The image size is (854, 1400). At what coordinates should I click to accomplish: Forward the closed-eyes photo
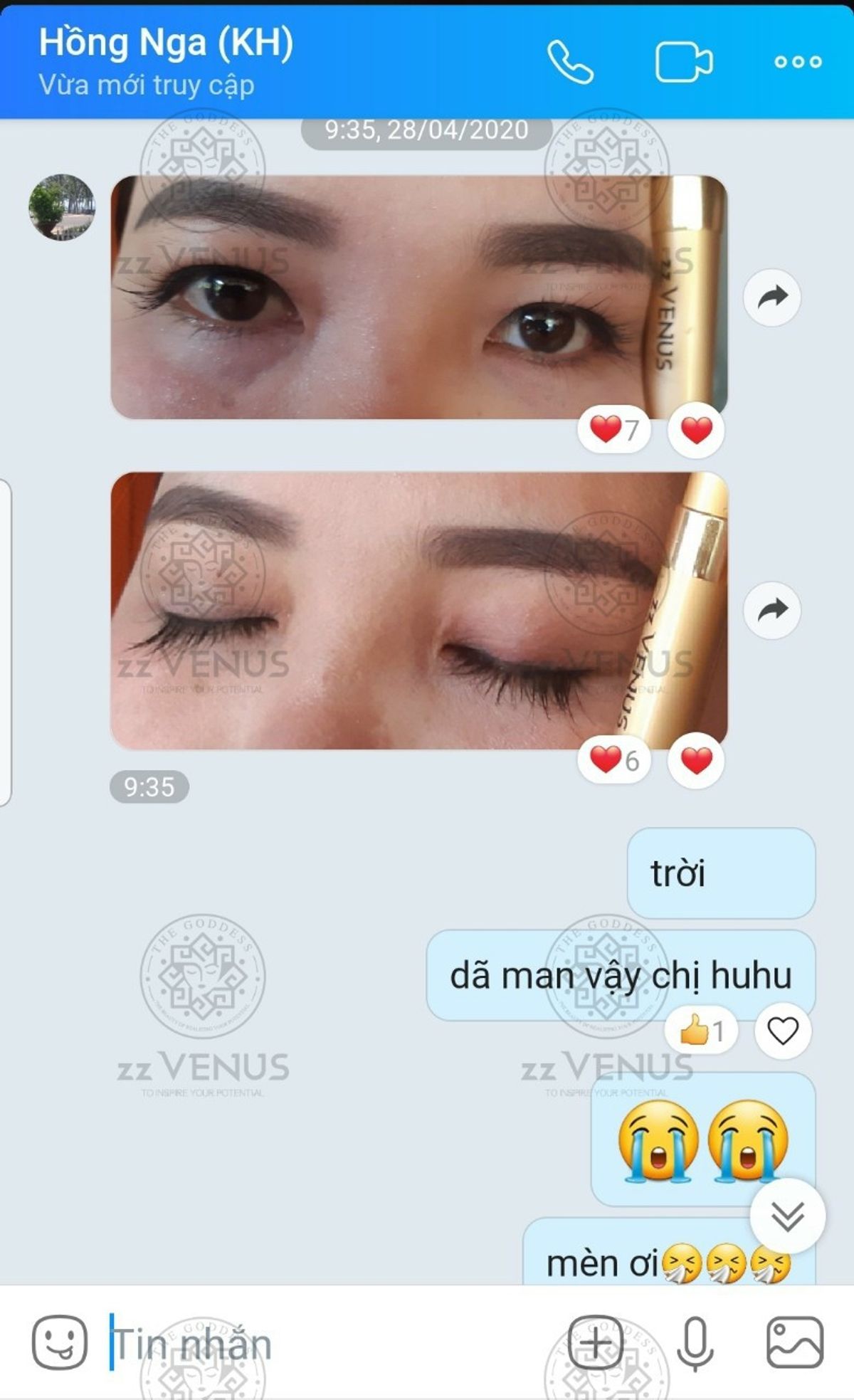(772, 610)
